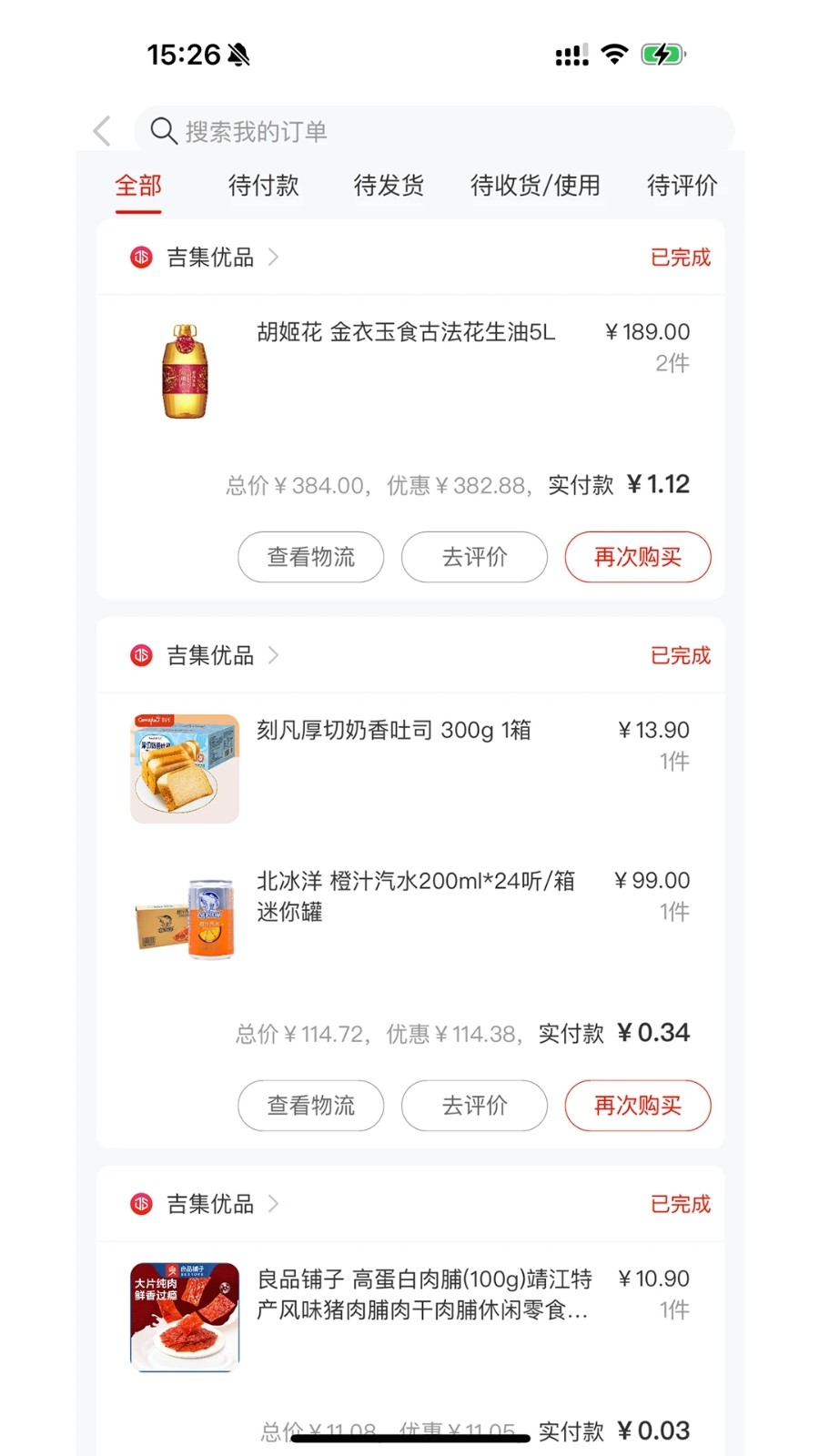Screen dimensions: 819x1456
Task: Switch to the 待发货 tab
Action: [x=389, y=186]
